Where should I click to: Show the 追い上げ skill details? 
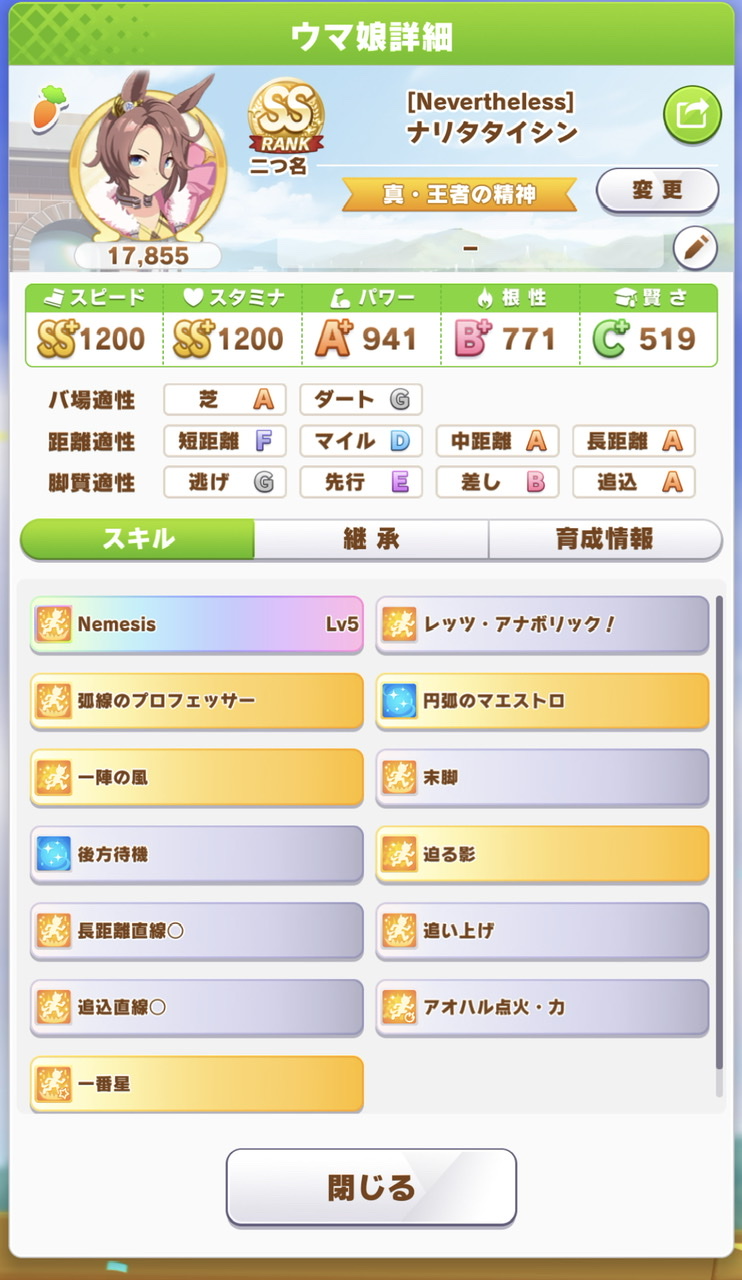tap(542, 931)
